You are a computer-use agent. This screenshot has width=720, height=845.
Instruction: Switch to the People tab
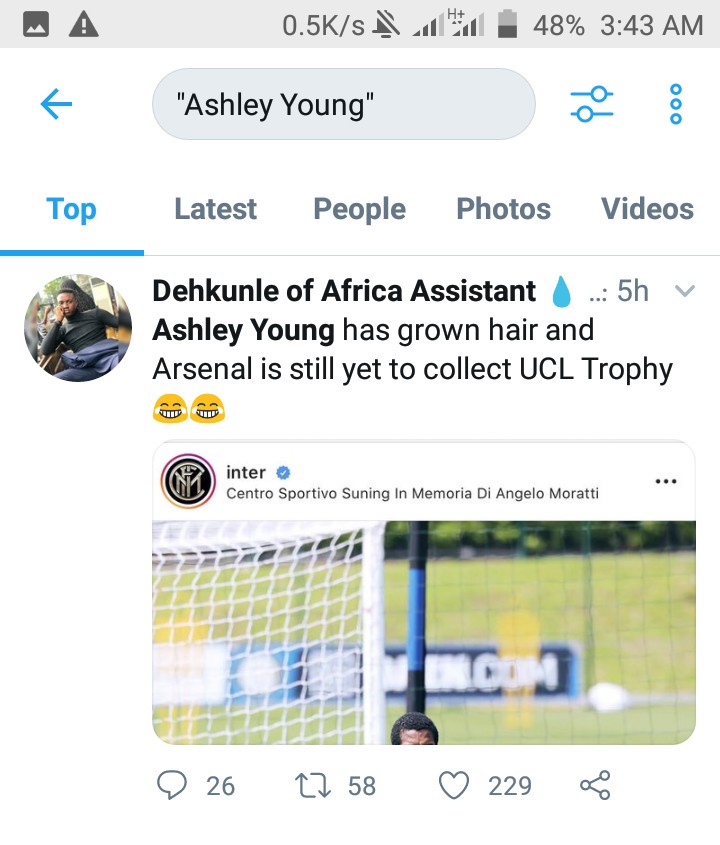pos(359,209)
